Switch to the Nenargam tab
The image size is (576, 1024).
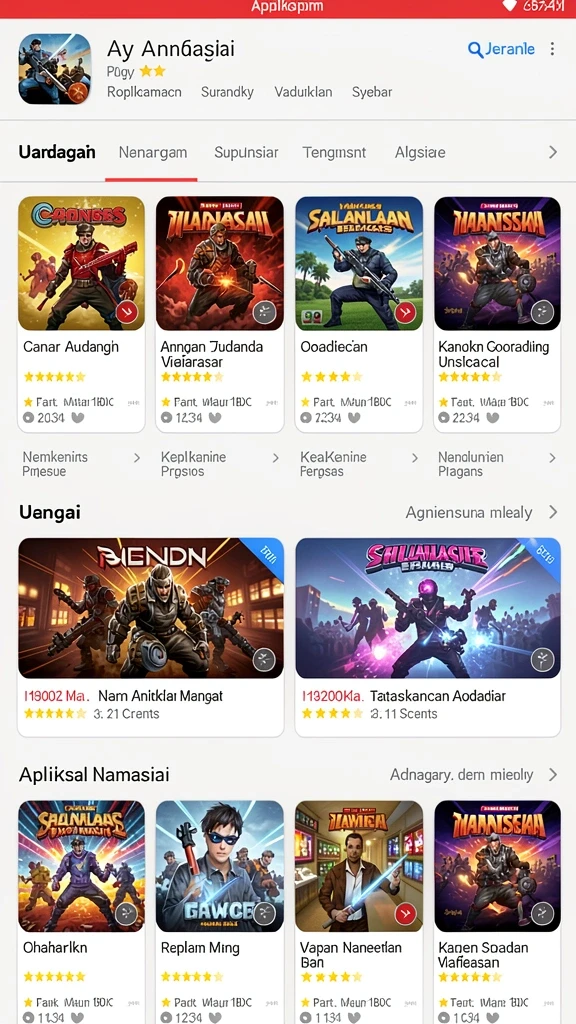click(153, 153)
